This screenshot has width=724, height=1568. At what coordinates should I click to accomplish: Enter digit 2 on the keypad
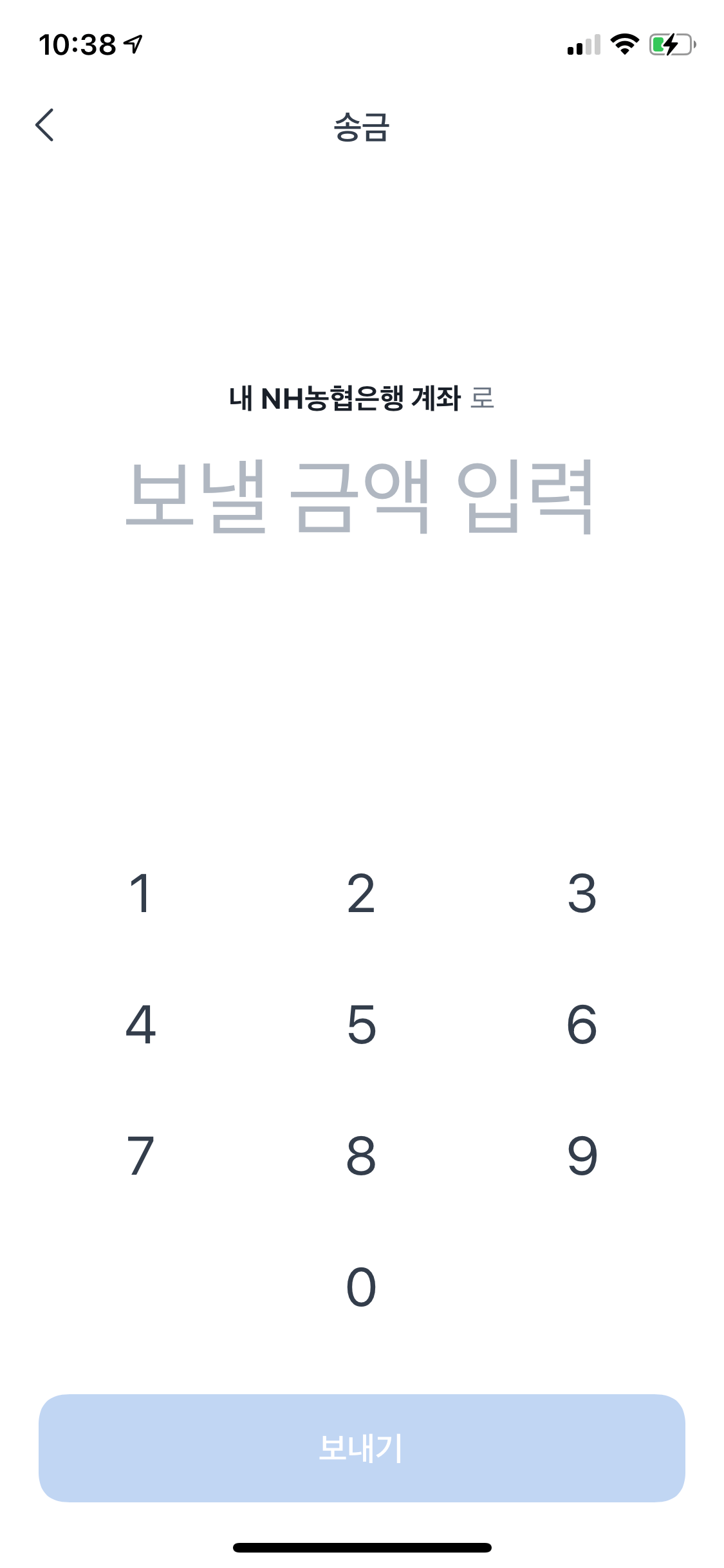pyautogui.click(x=361, y=893)
